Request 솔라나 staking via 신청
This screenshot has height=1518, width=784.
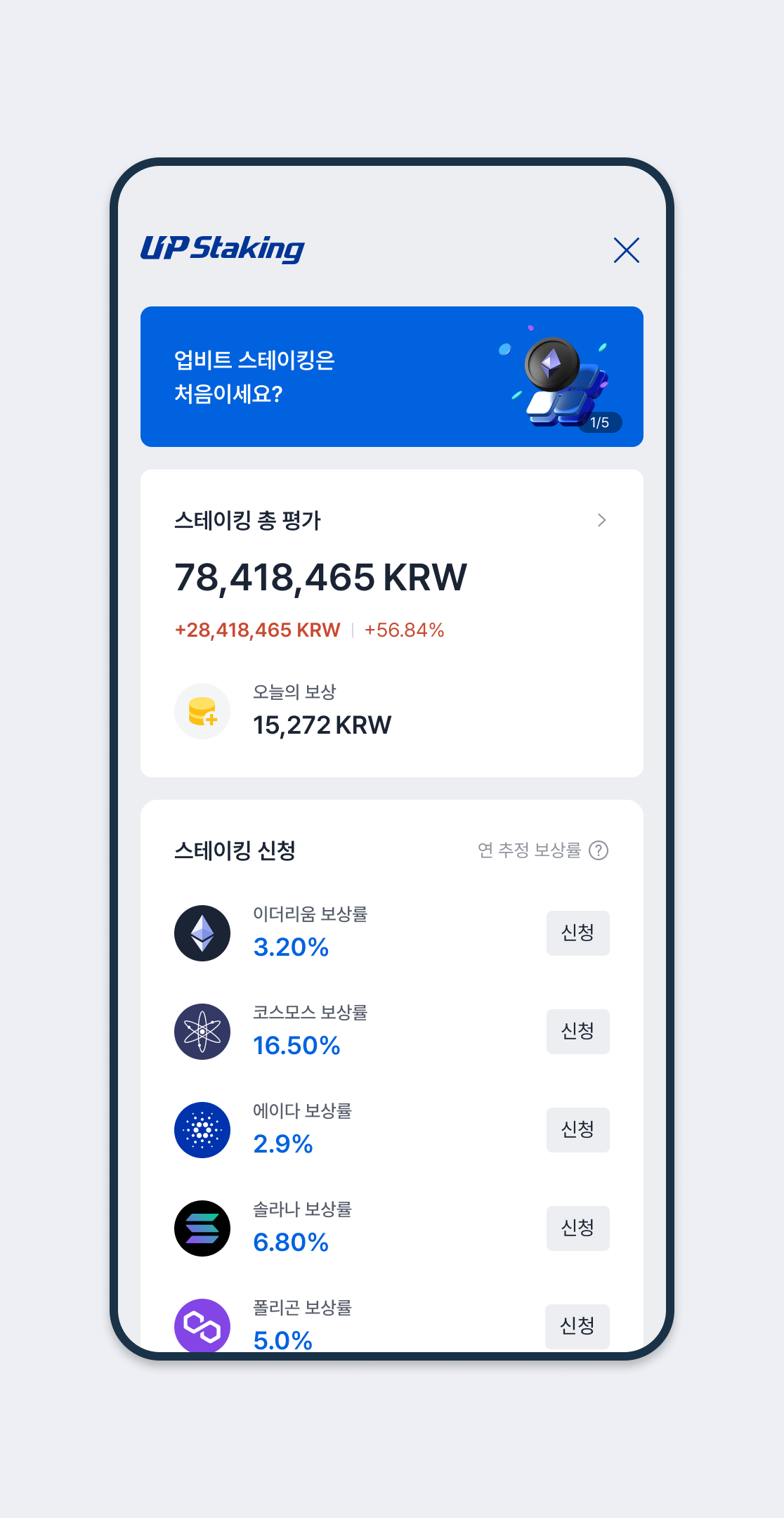pos(577,1228)
